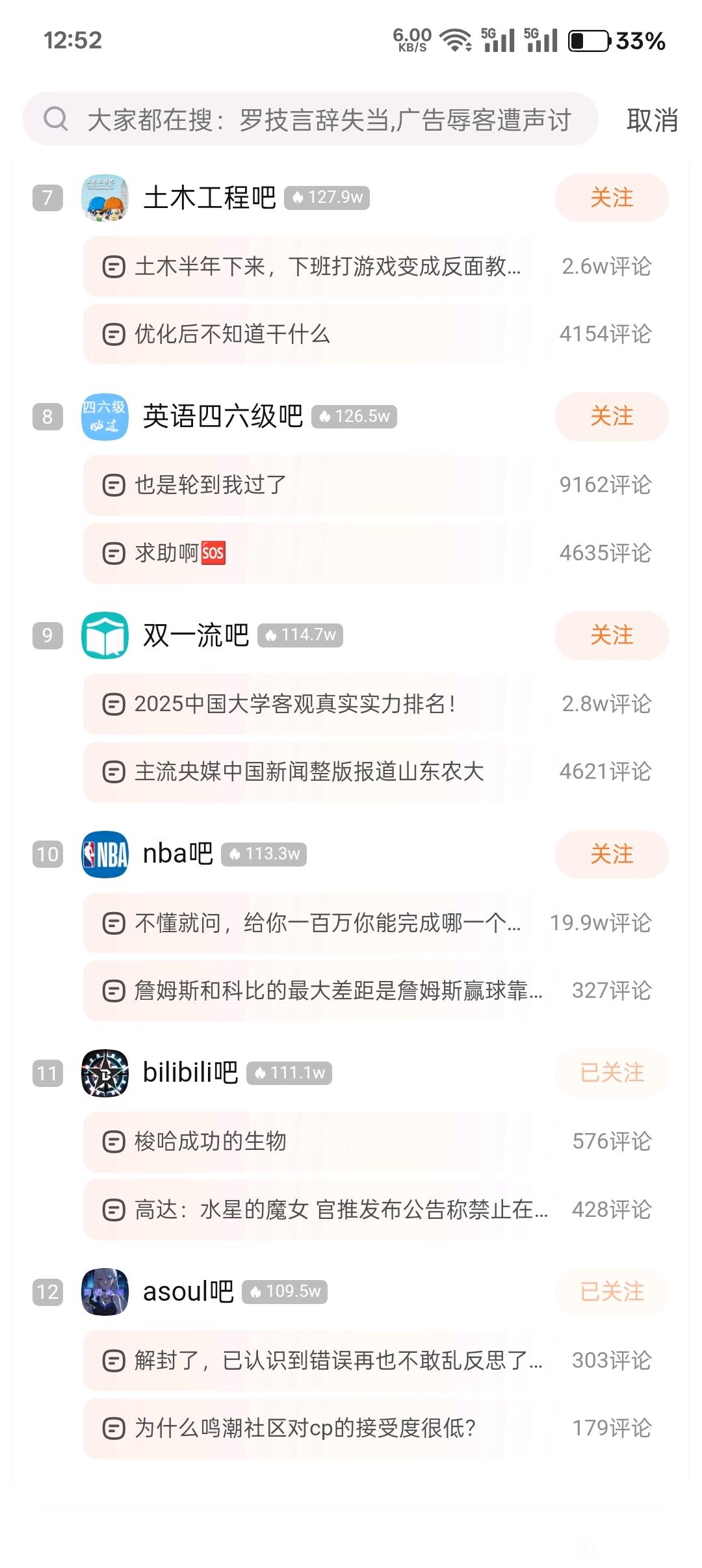Viewport: 702px width, 1568px height.
Task: View the post 不懂就问，给你一百万
Action: click(312, 923)
